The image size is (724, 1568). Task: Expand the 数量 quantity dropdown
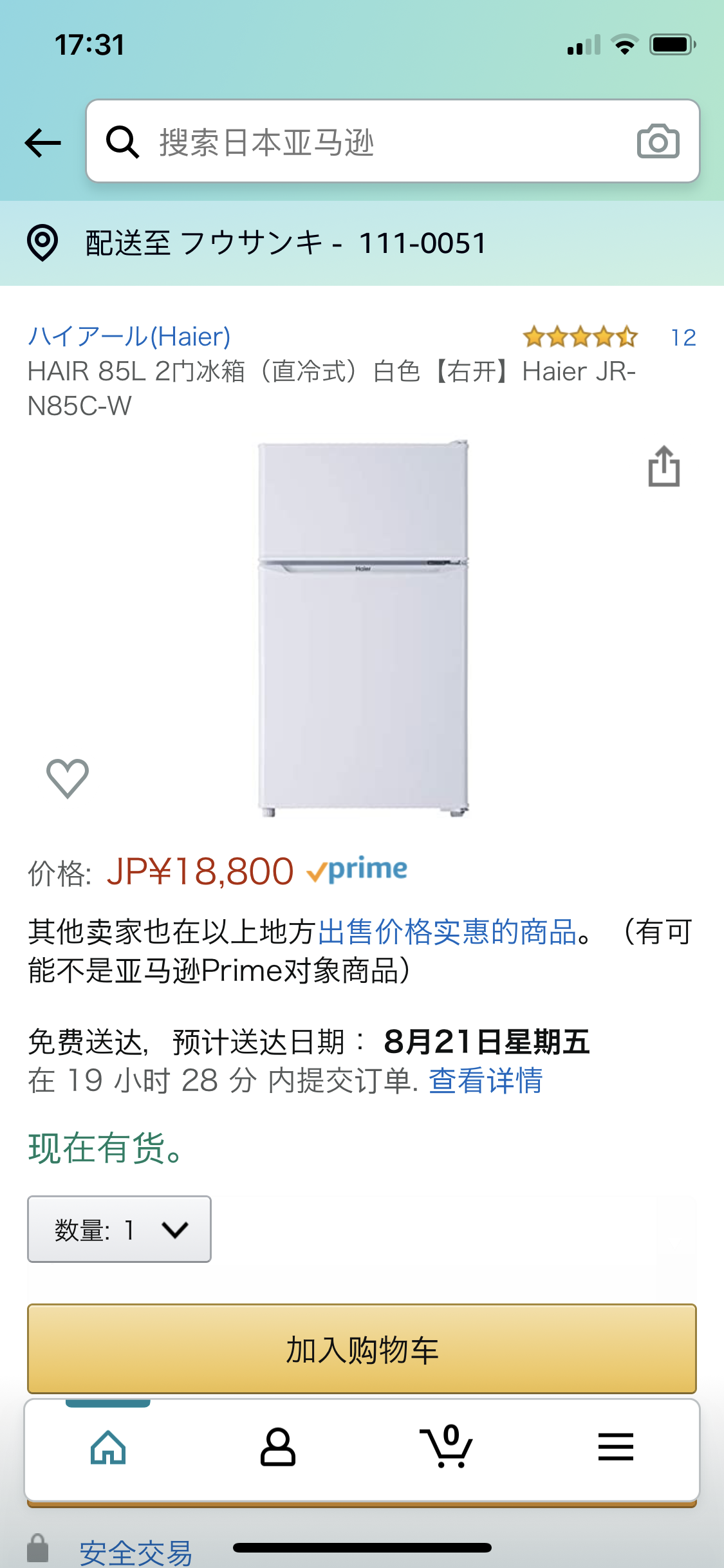tap(119, 1229)
